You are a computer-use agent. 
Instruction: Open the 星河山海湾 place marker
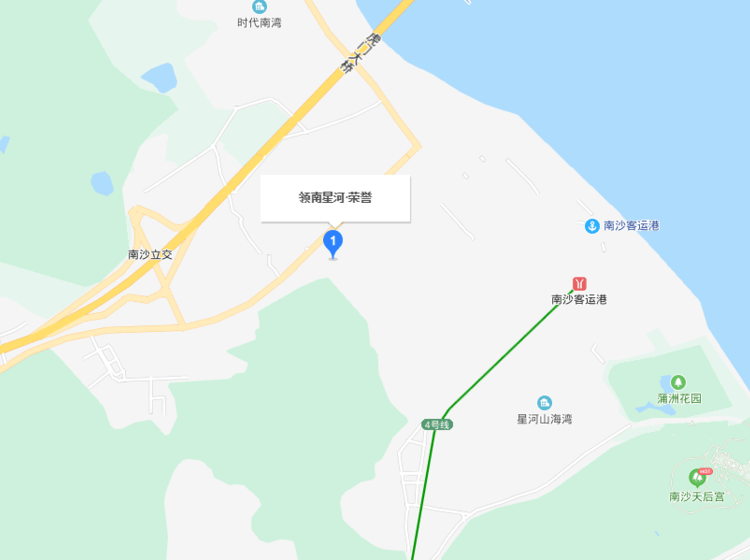(x=544, y=402)
